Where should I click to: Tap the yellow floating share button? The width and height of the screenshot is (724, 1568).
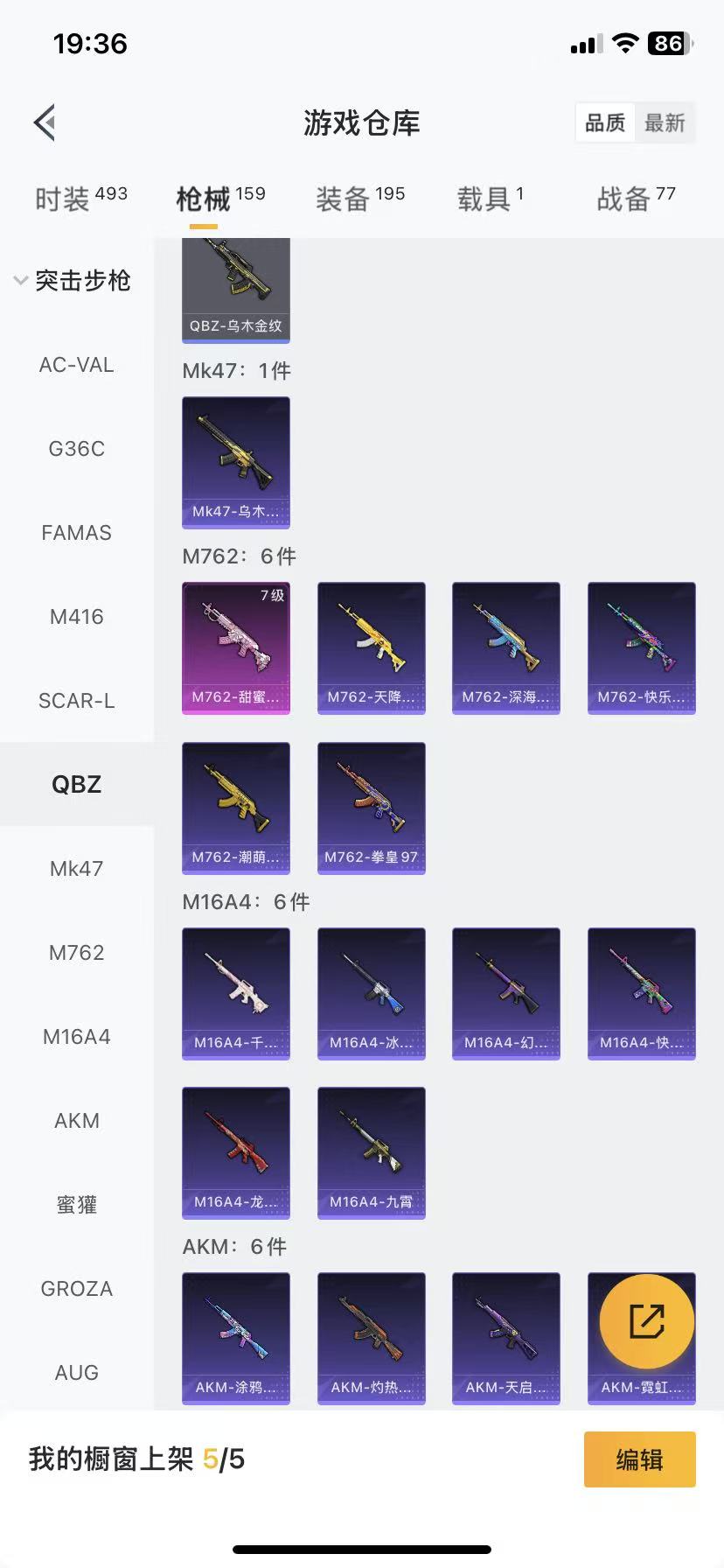point(646,1322)
